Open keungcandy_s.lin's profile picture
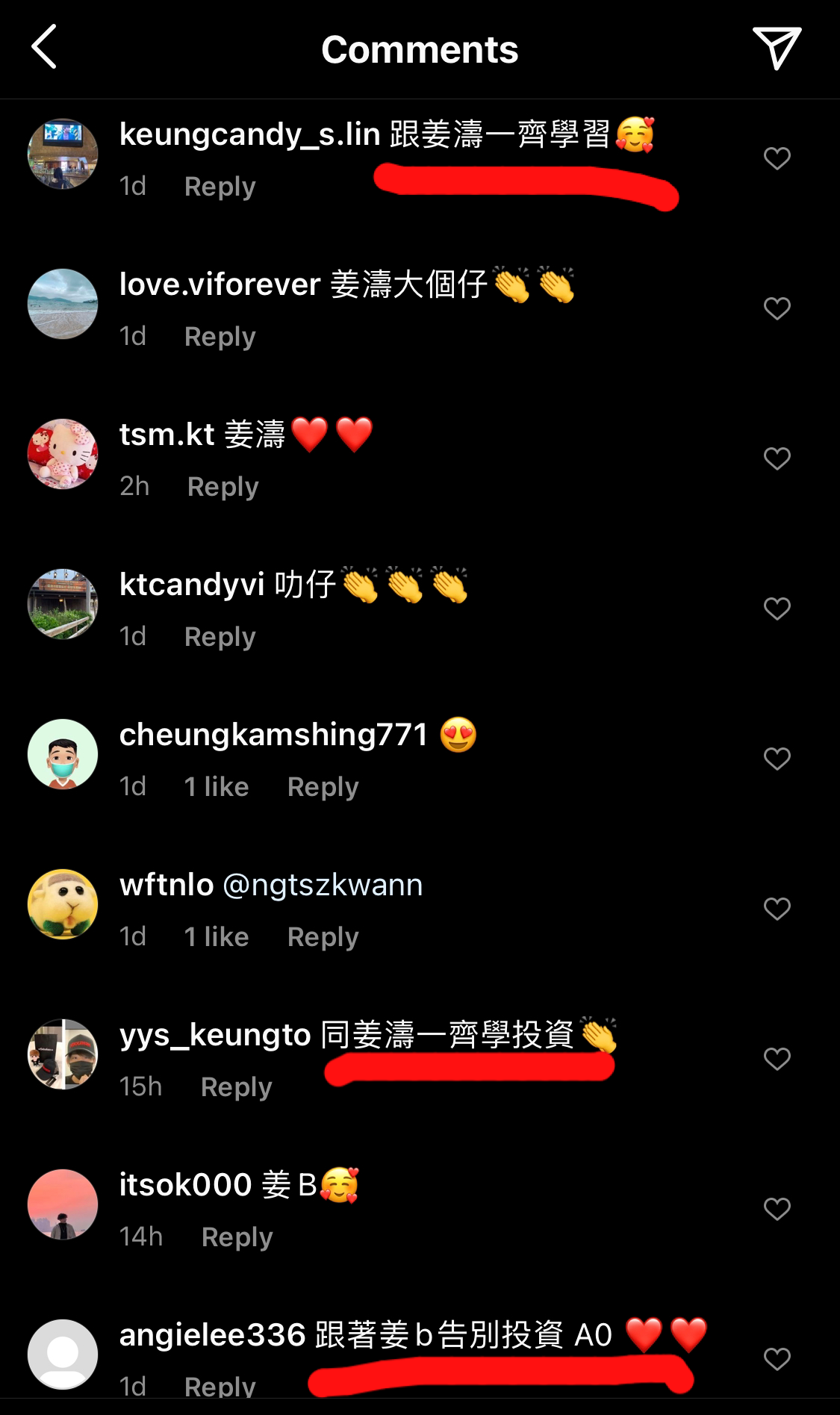This screenshot has width=840, height=1415. (x=63, y=155)
